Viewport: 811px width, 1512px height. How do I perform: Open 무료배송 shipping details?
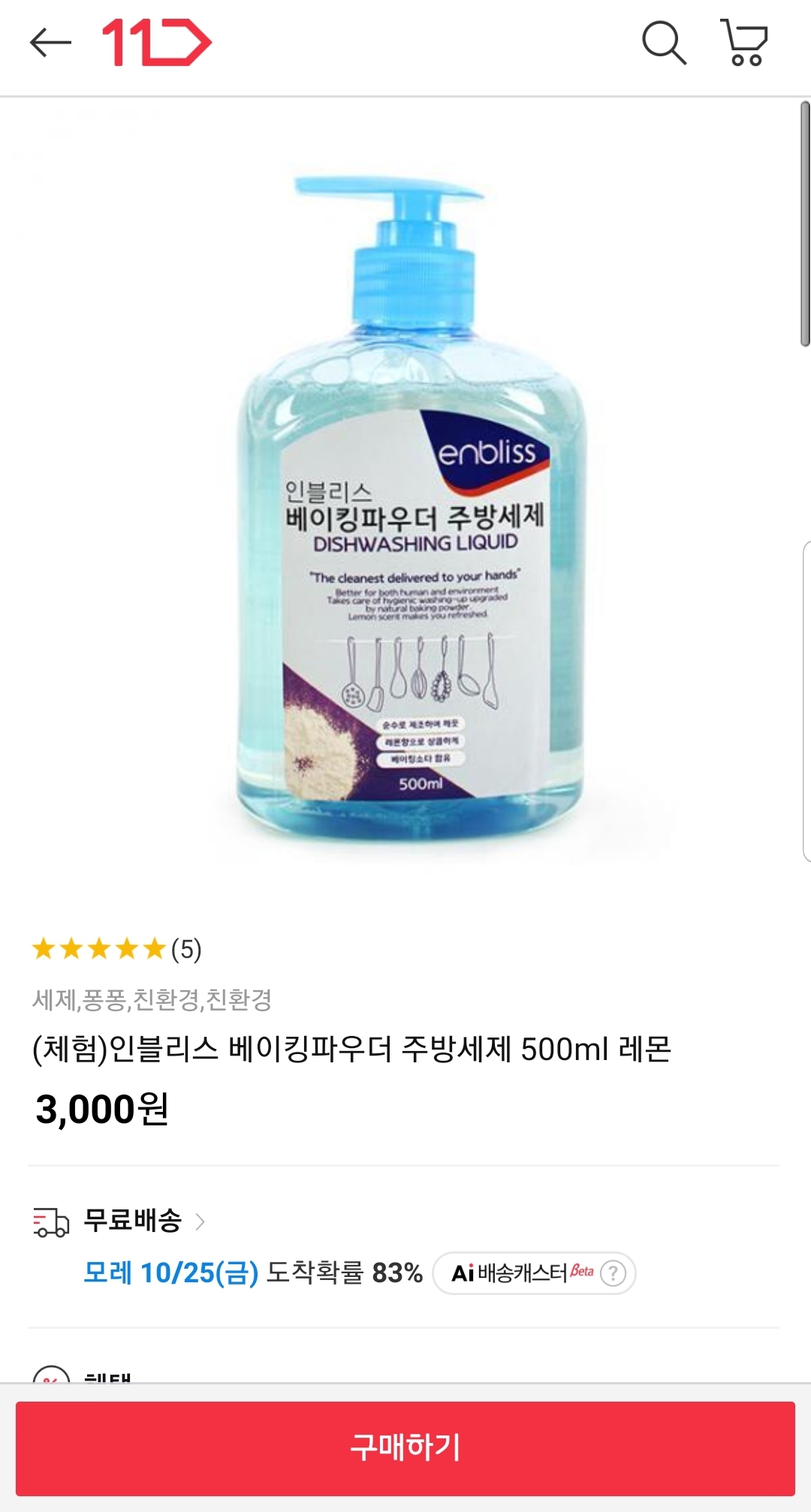pos(143,1221)
